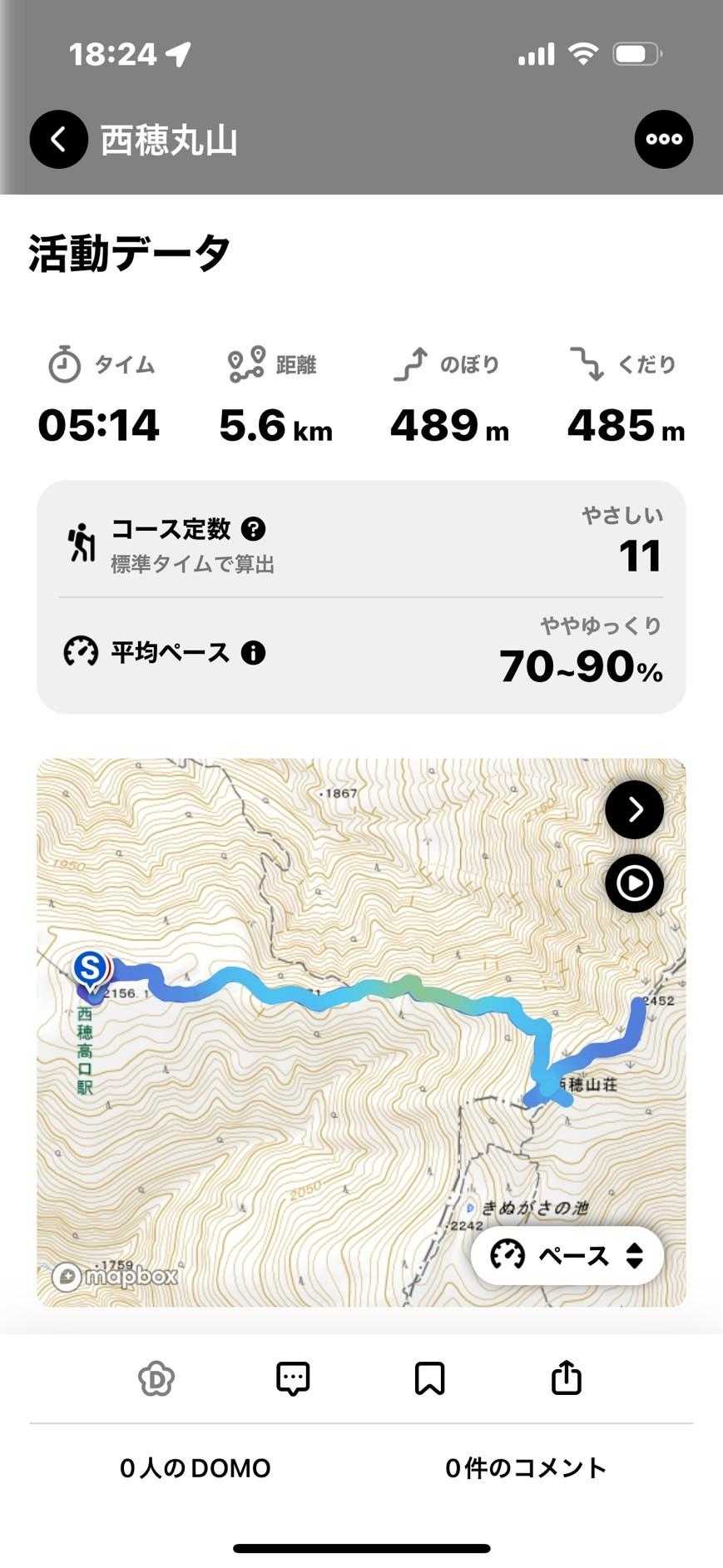Open the ペース map display selector

(567, 1255)
